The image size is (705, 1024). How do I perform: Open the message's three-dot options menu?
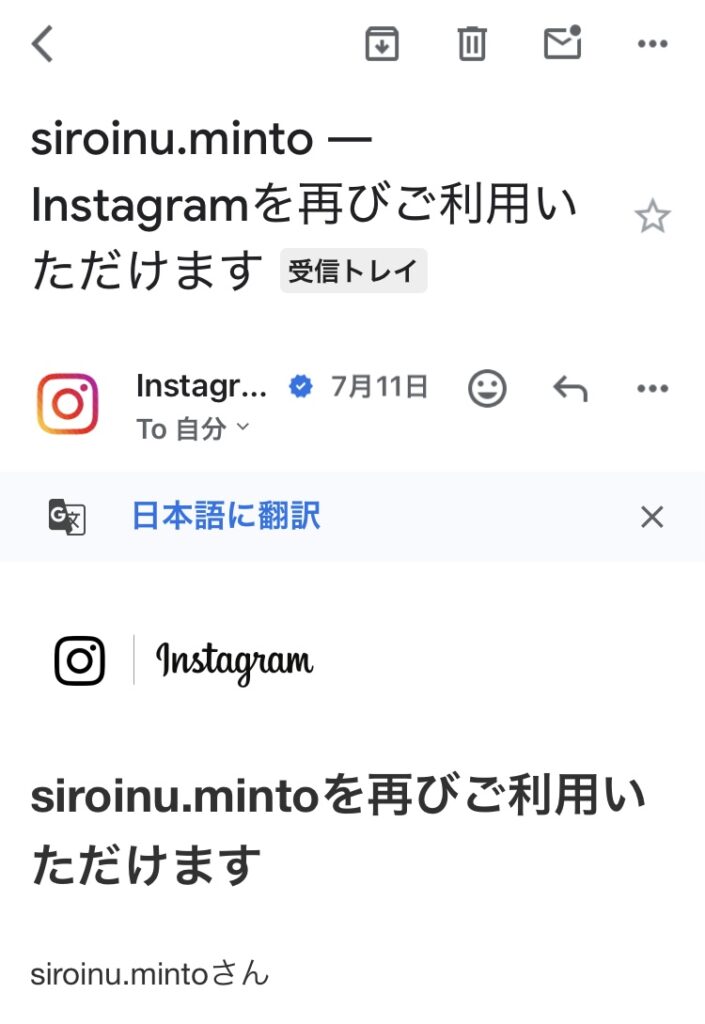[652, 388]
